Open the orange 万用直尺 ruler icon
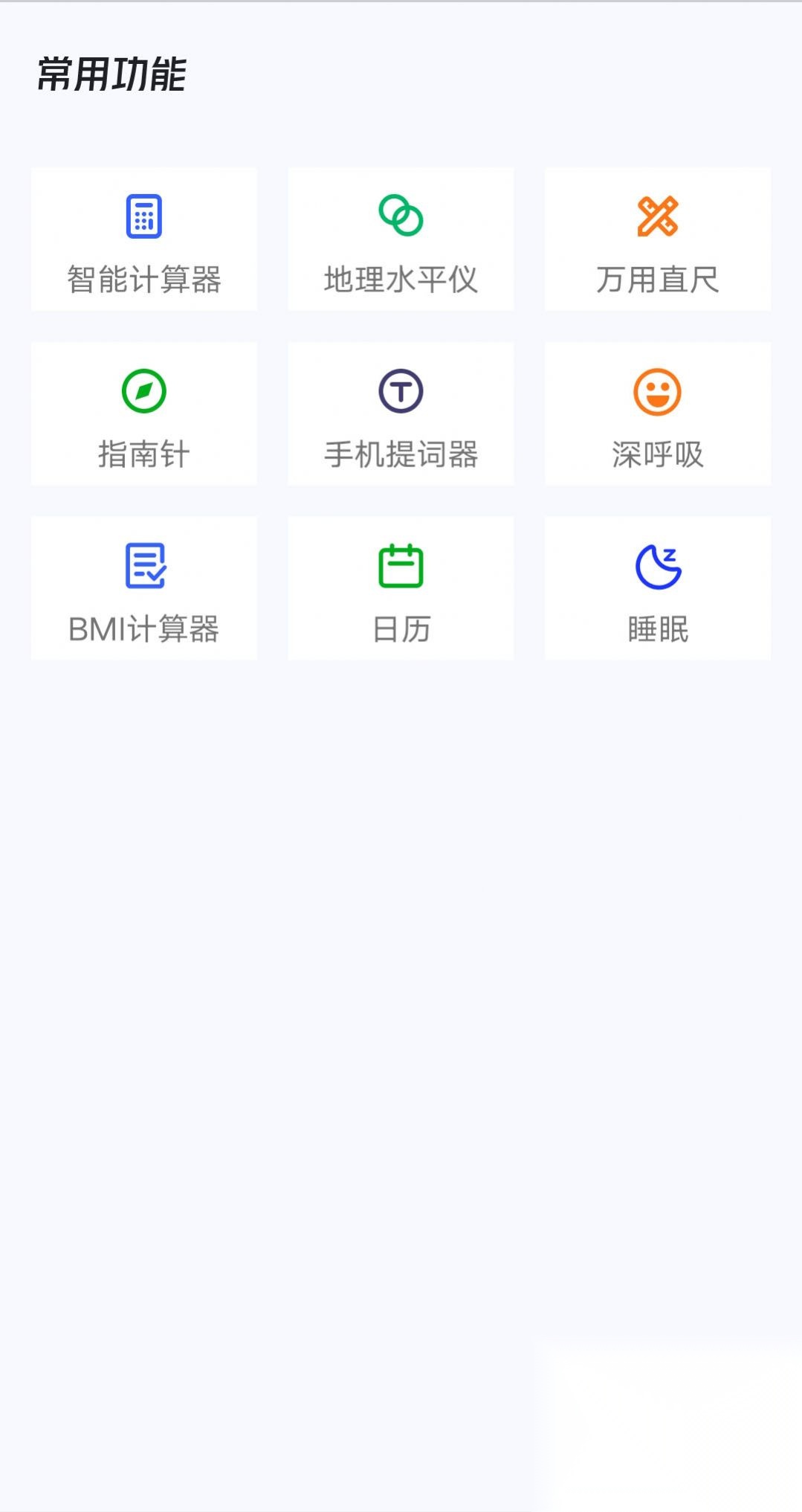The width and height of the screenshot is (802, 1512). (657, 215)
